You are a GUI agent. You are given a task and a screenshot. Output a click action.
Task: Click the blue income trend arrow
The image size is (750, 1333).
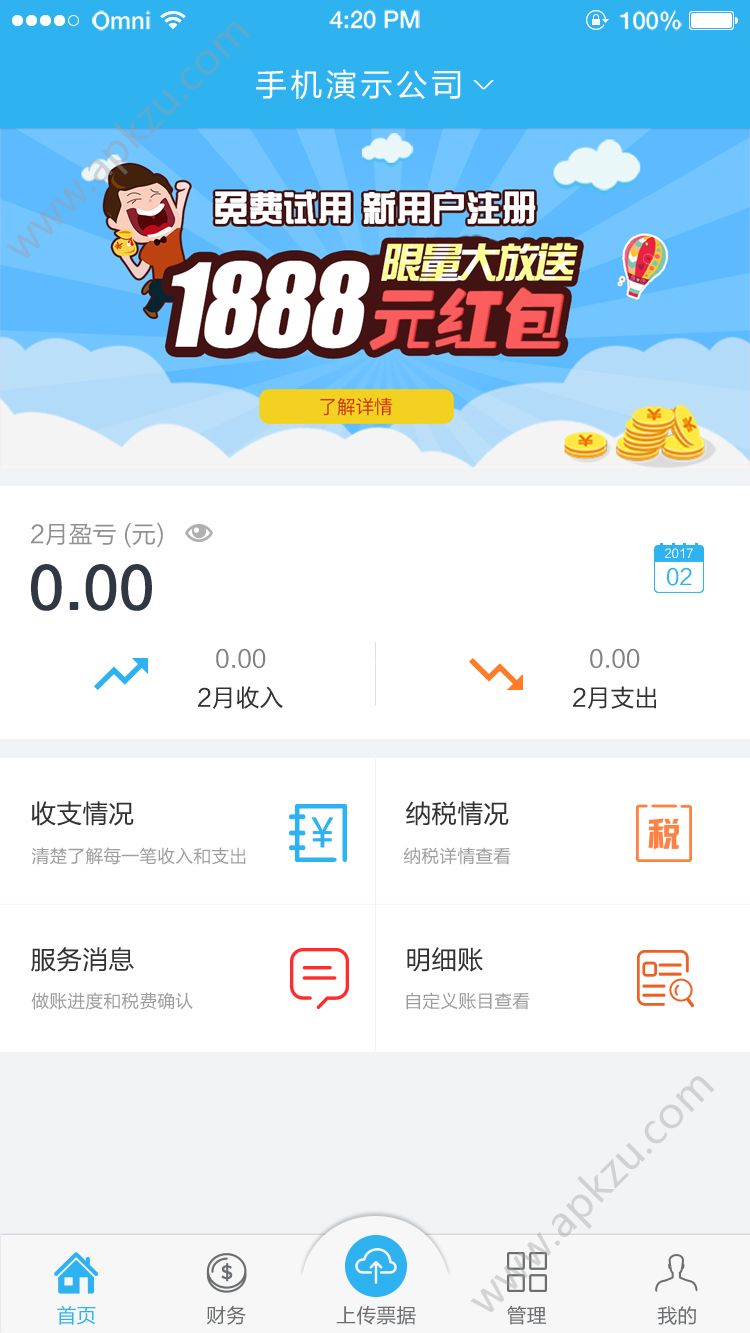coord(120,675)
